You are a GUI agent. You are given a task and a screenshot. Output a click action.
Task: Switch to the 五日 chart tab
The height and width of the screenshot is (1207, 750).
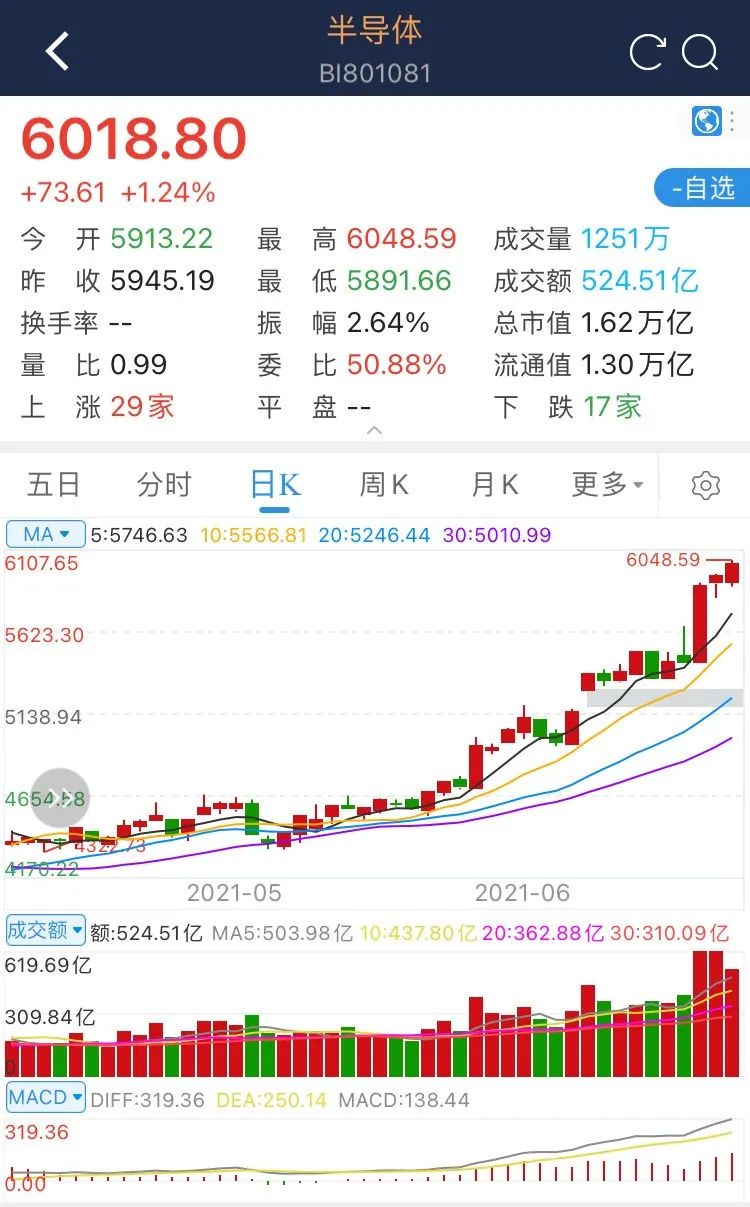54,485
